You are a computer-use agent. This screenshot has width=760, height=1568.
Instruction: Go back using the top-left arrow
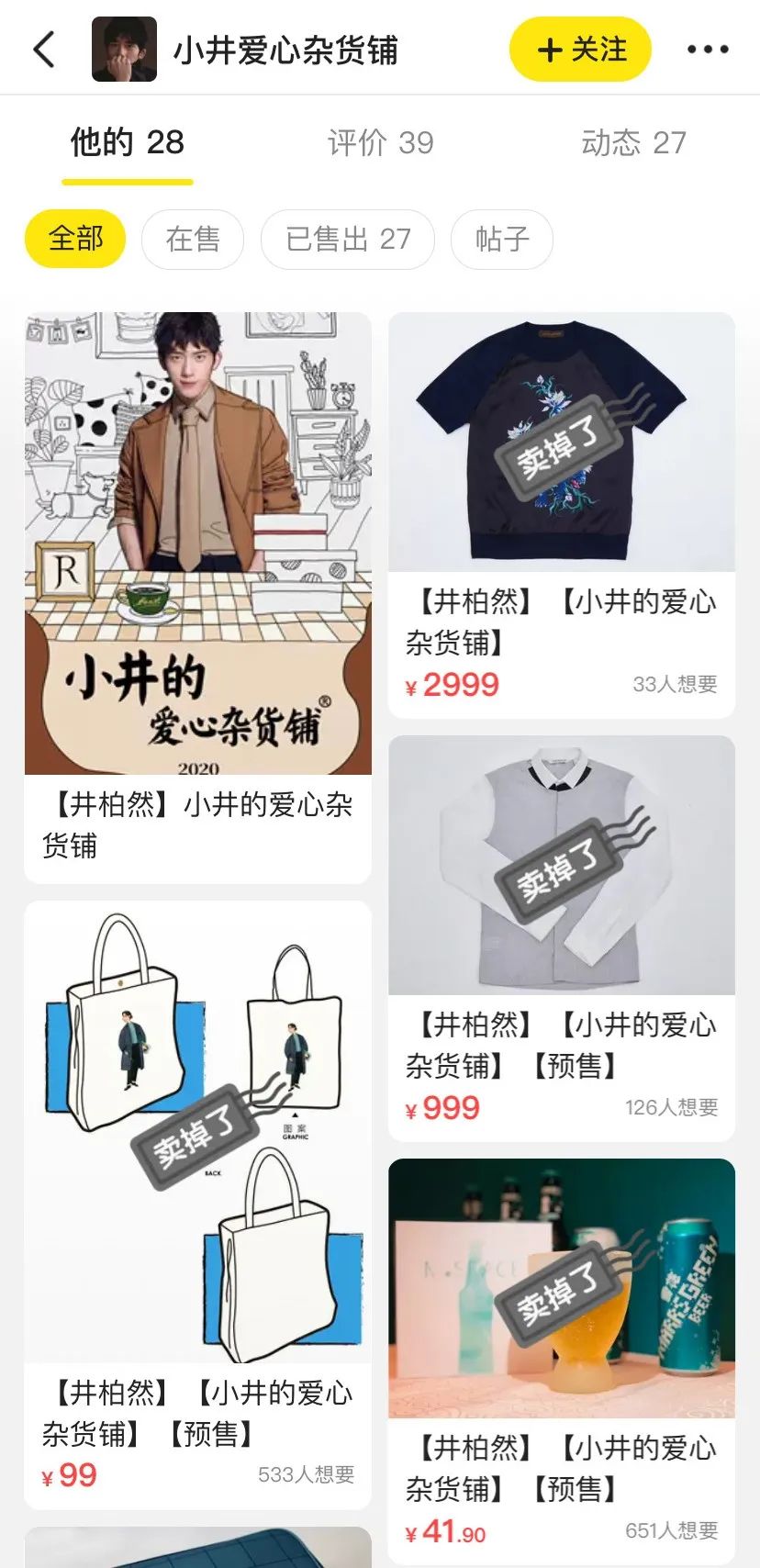[x=44, y=50]
